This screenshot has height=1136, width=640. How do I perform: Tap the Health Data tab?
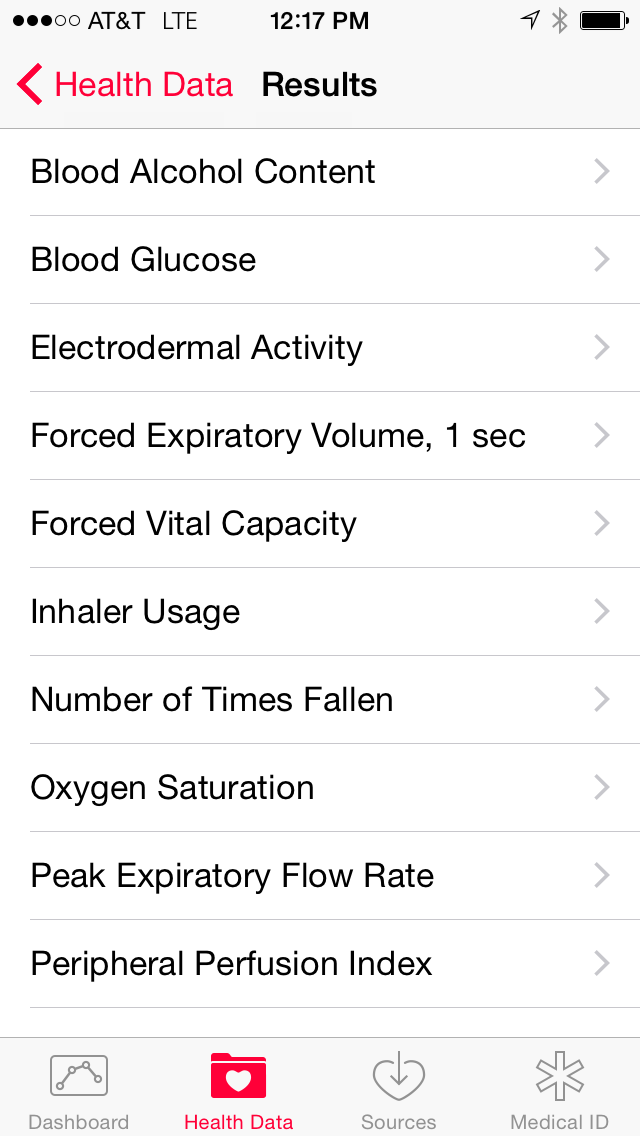[239, 1090]
